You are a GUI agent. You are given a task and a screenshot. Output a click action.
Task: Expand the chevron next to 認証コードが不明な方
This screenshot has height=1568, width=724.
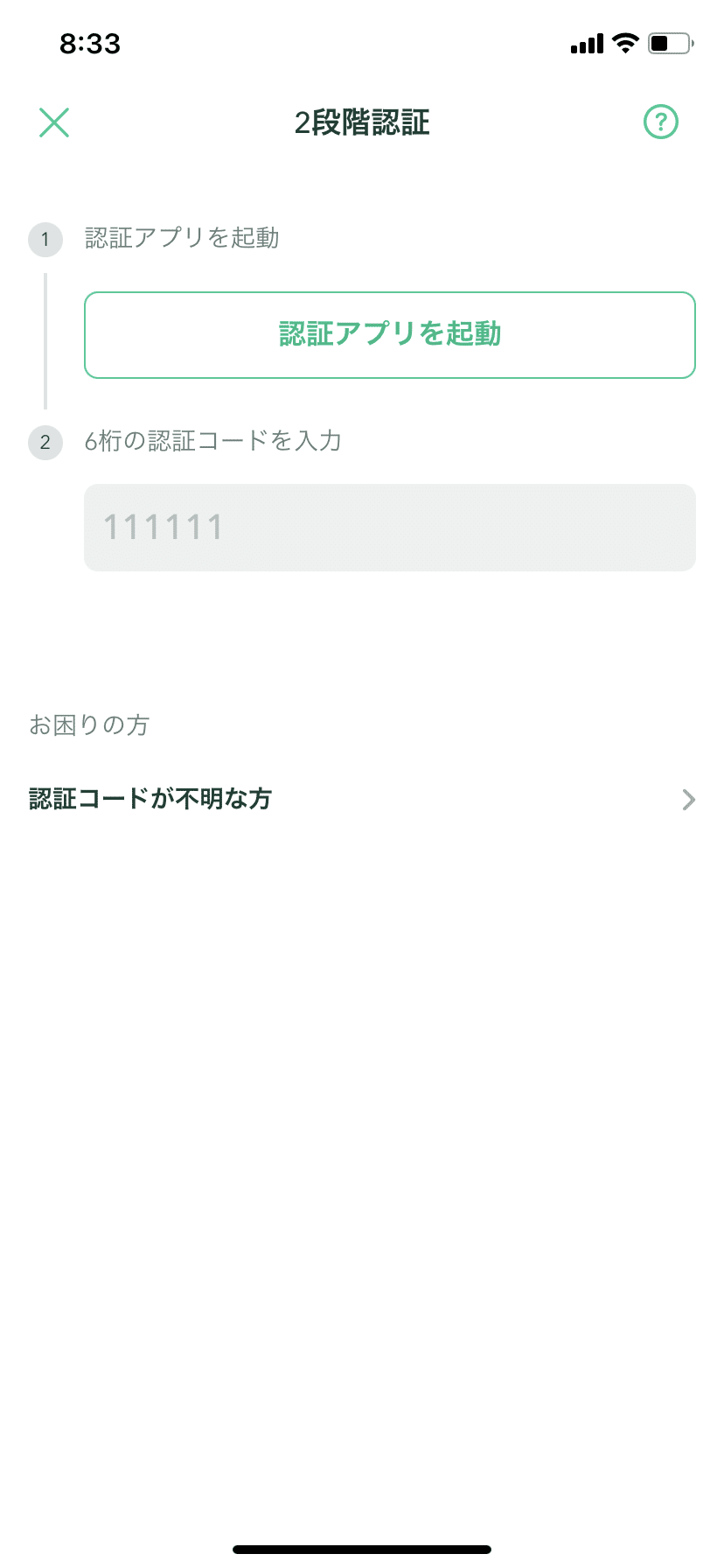point(690,799)
